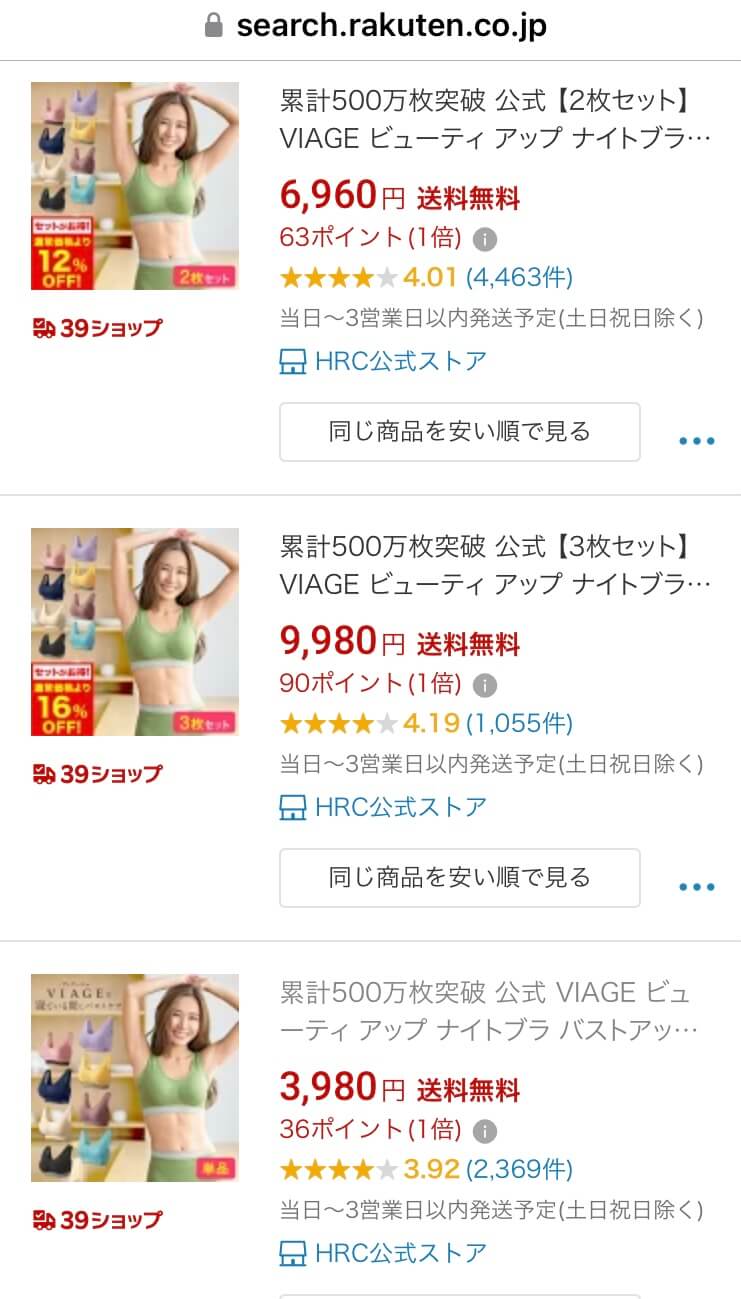Tap the storefront icon beside HRC公式ストア on 3枚セット item
Viewport: 741px width, 1299px height.
pyautogui.click(x=293, y=811)
